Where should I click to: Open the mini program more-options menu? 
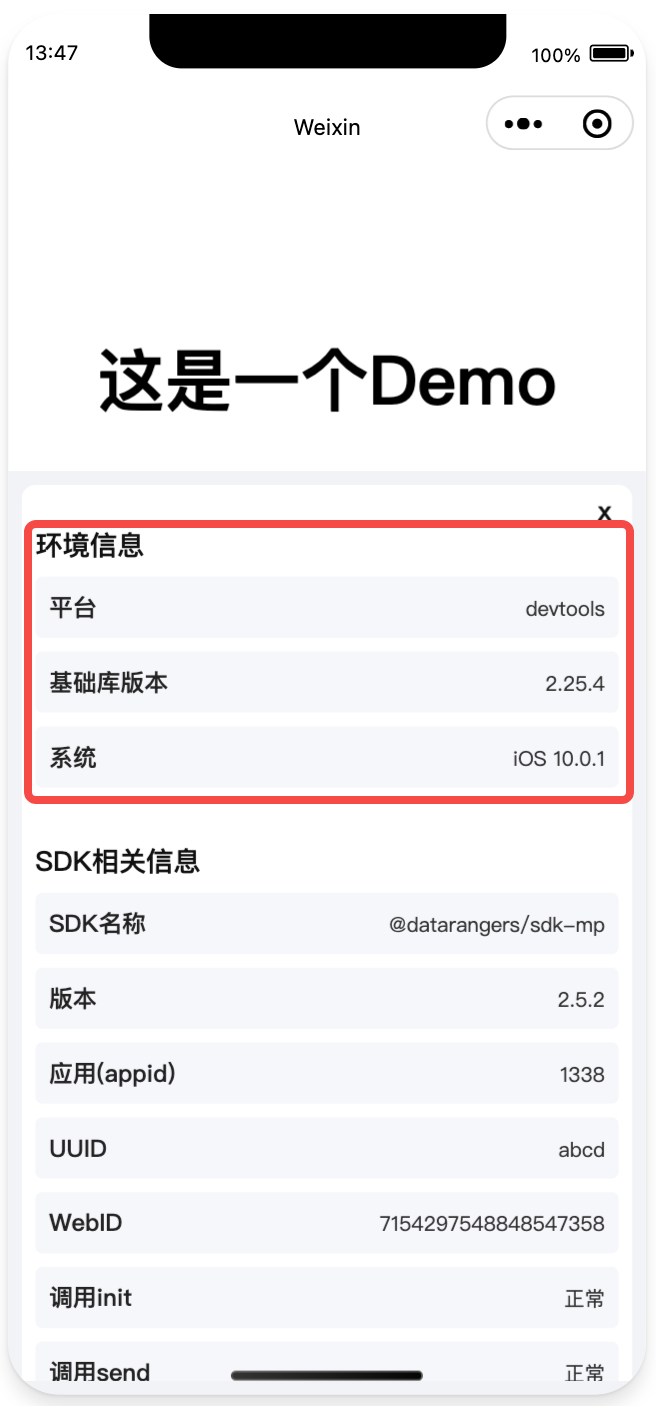click(x=524, y=124)
